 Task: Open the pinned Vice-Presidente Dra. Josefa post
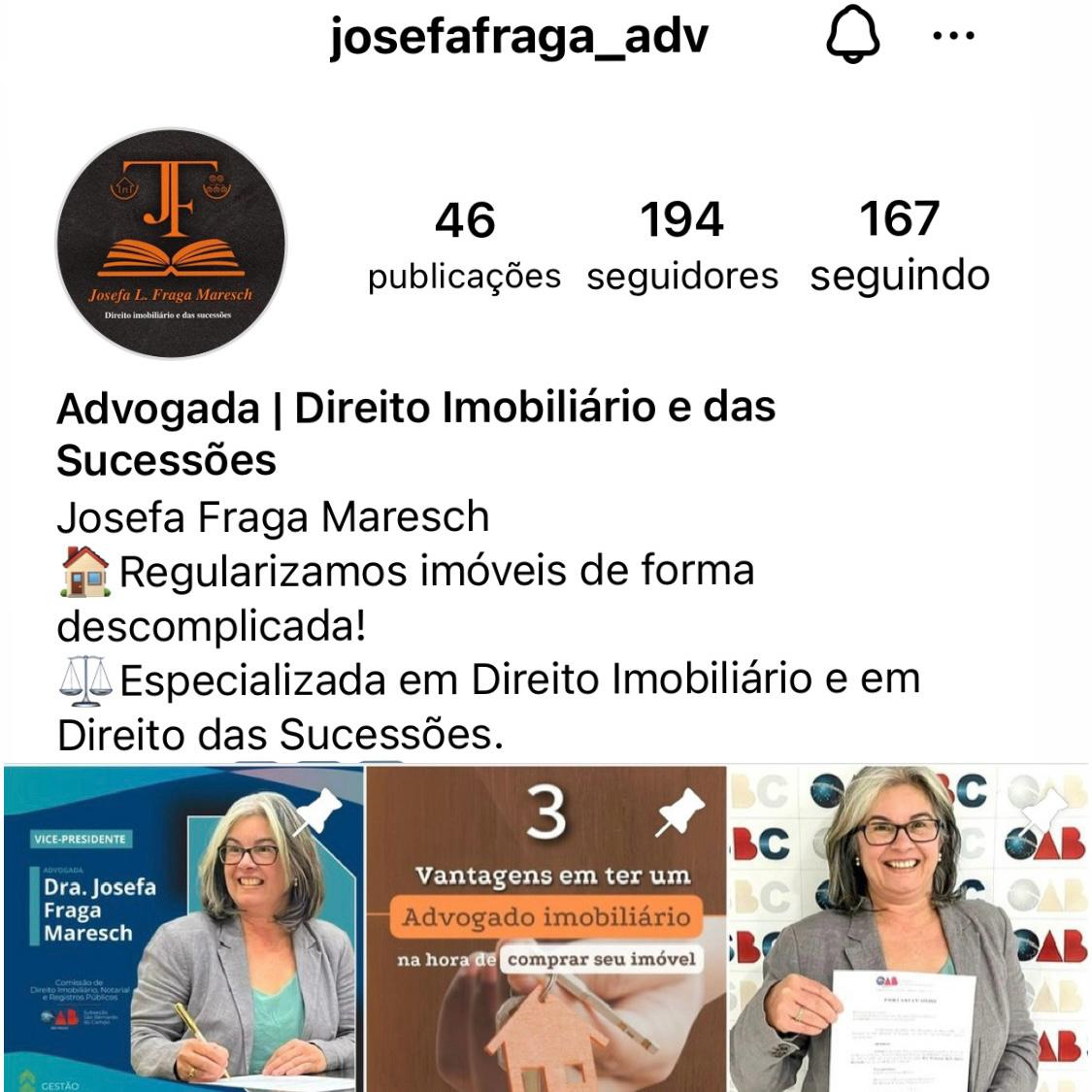coord(182,929)
